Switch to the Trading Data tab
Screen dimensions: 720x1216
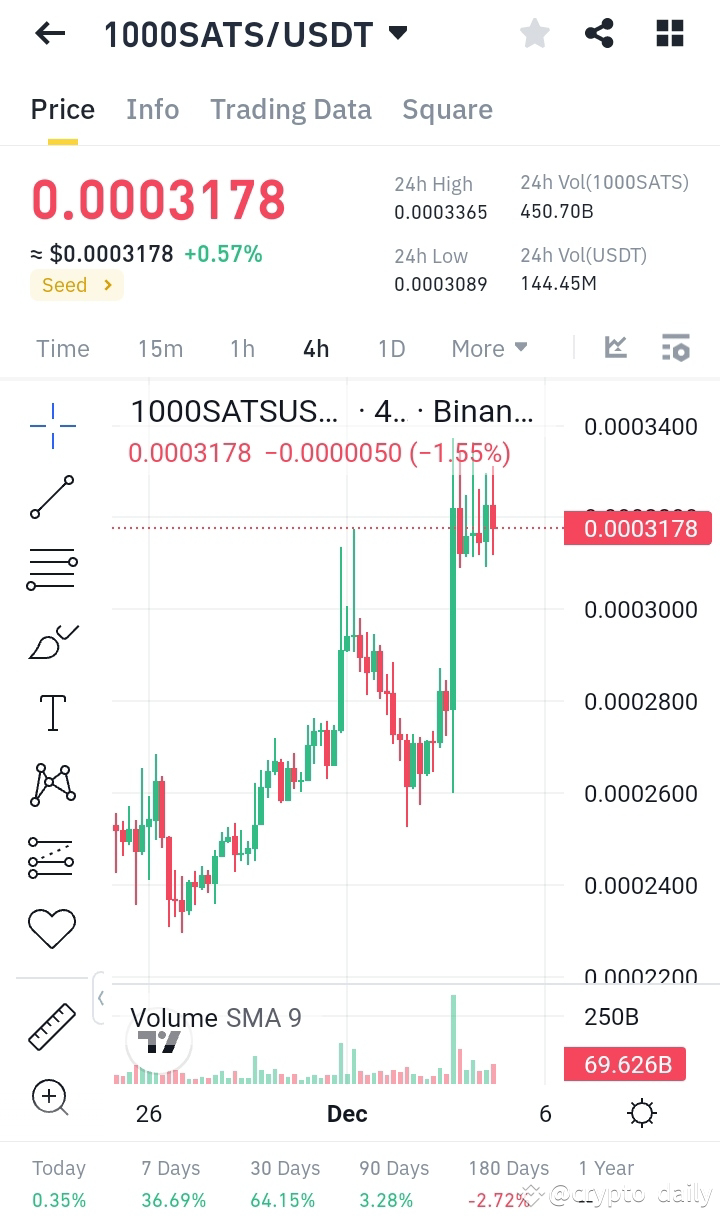tap(290, 109)
